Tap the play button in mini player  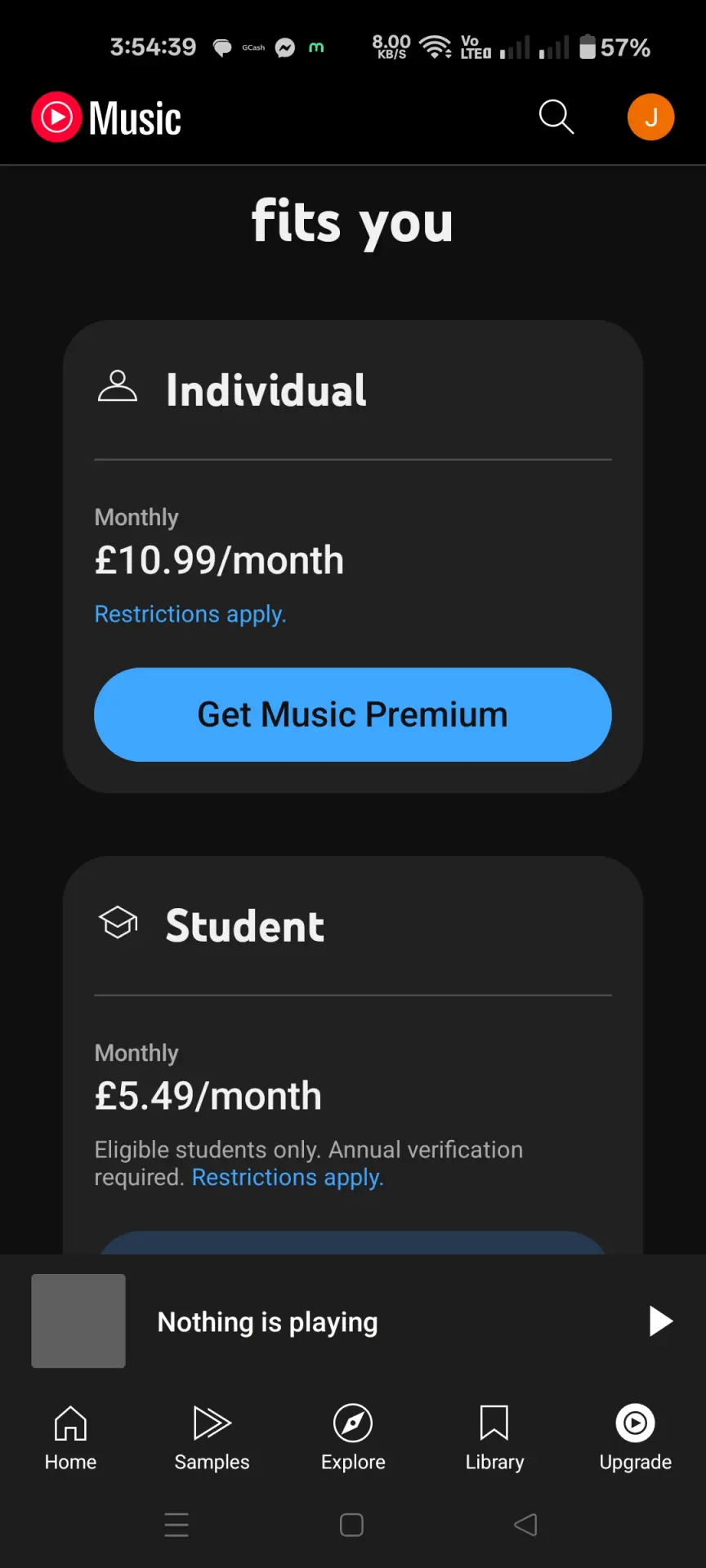tap(659, 1321)
